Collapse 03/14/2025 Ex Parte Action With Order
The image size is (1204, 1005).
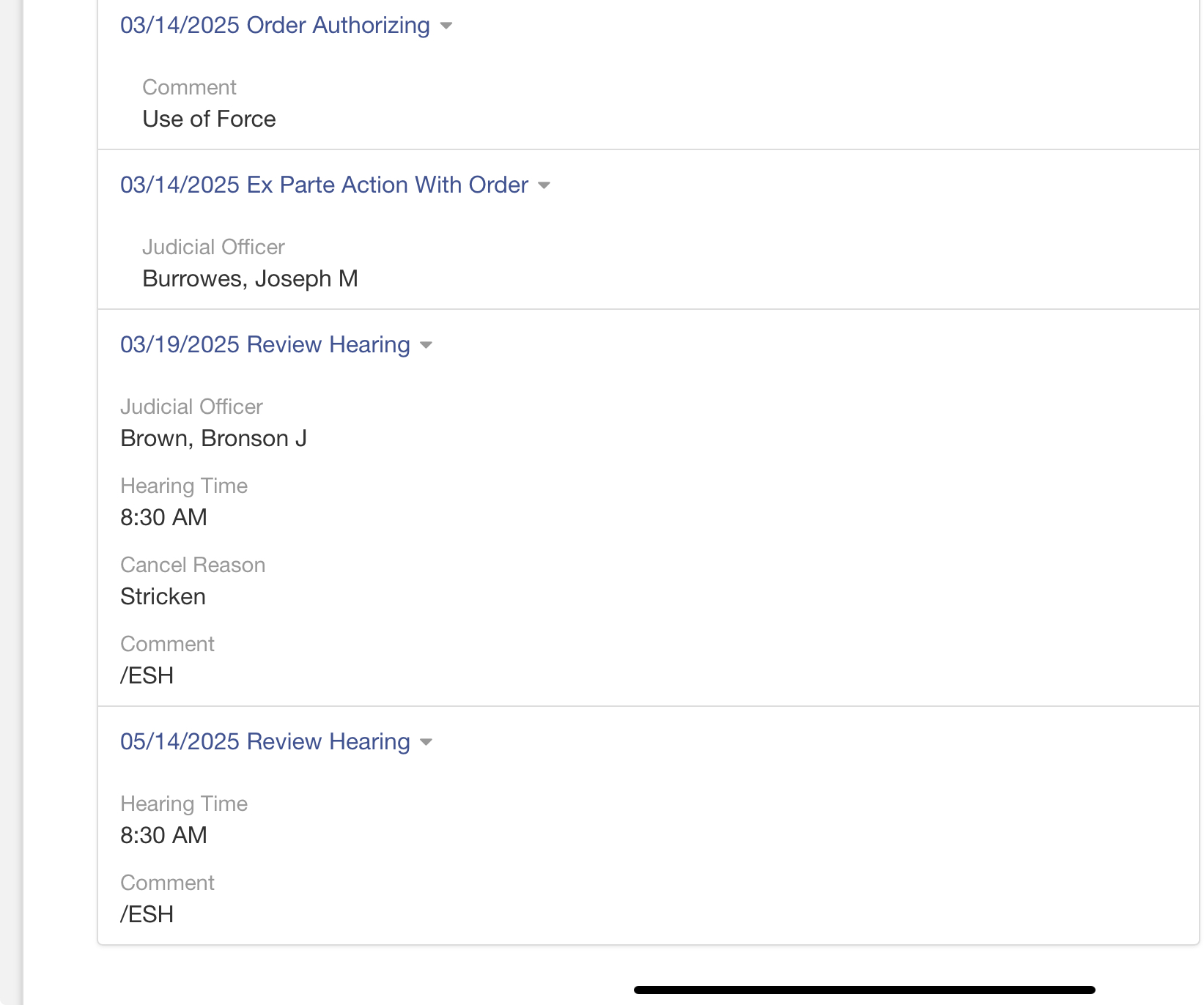543,185
